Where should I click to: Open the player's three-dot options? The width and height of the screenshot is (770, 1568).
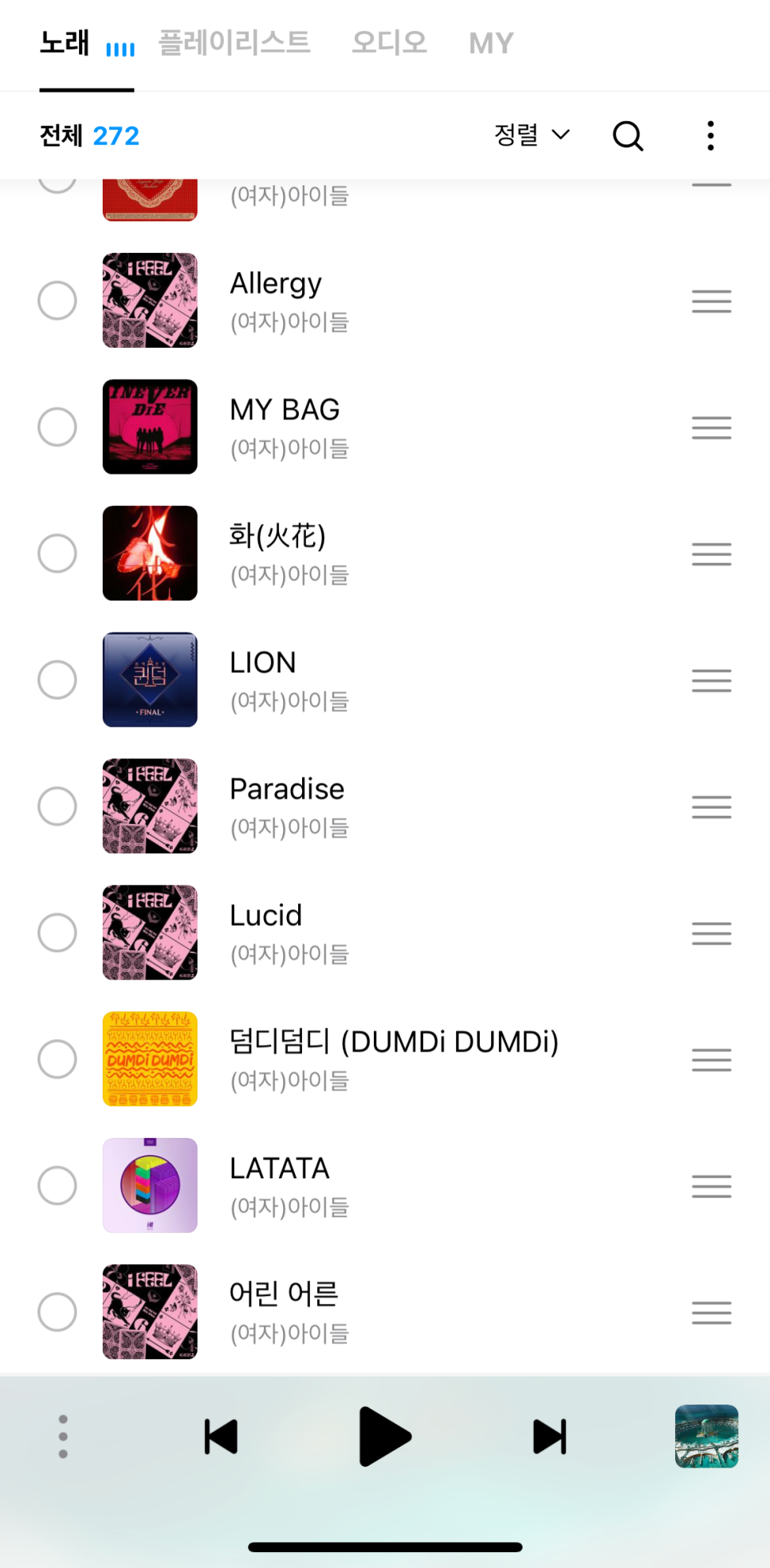click(63, 1436)
